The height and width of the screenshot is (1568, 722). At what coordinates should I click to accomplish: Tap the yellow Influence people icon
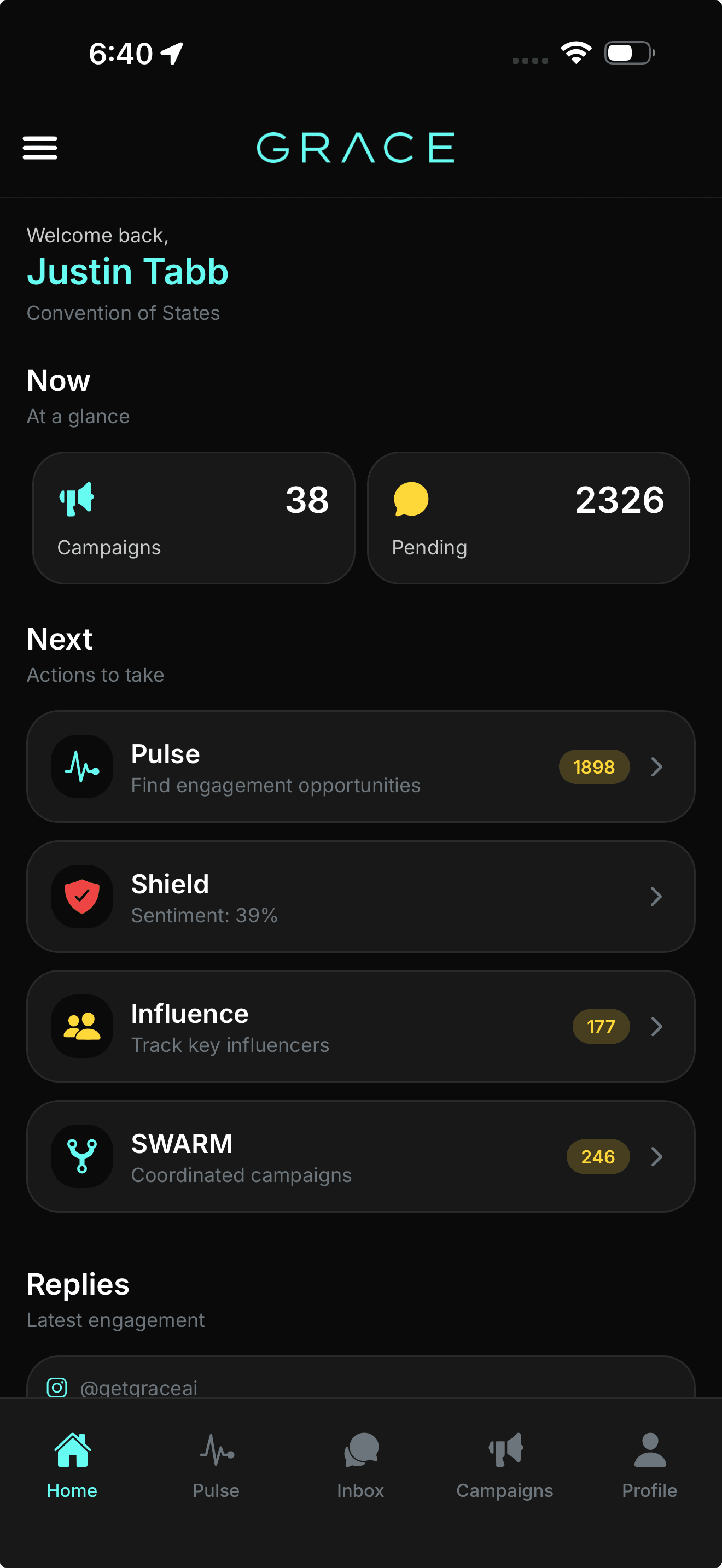click(x=82, y=1026)
